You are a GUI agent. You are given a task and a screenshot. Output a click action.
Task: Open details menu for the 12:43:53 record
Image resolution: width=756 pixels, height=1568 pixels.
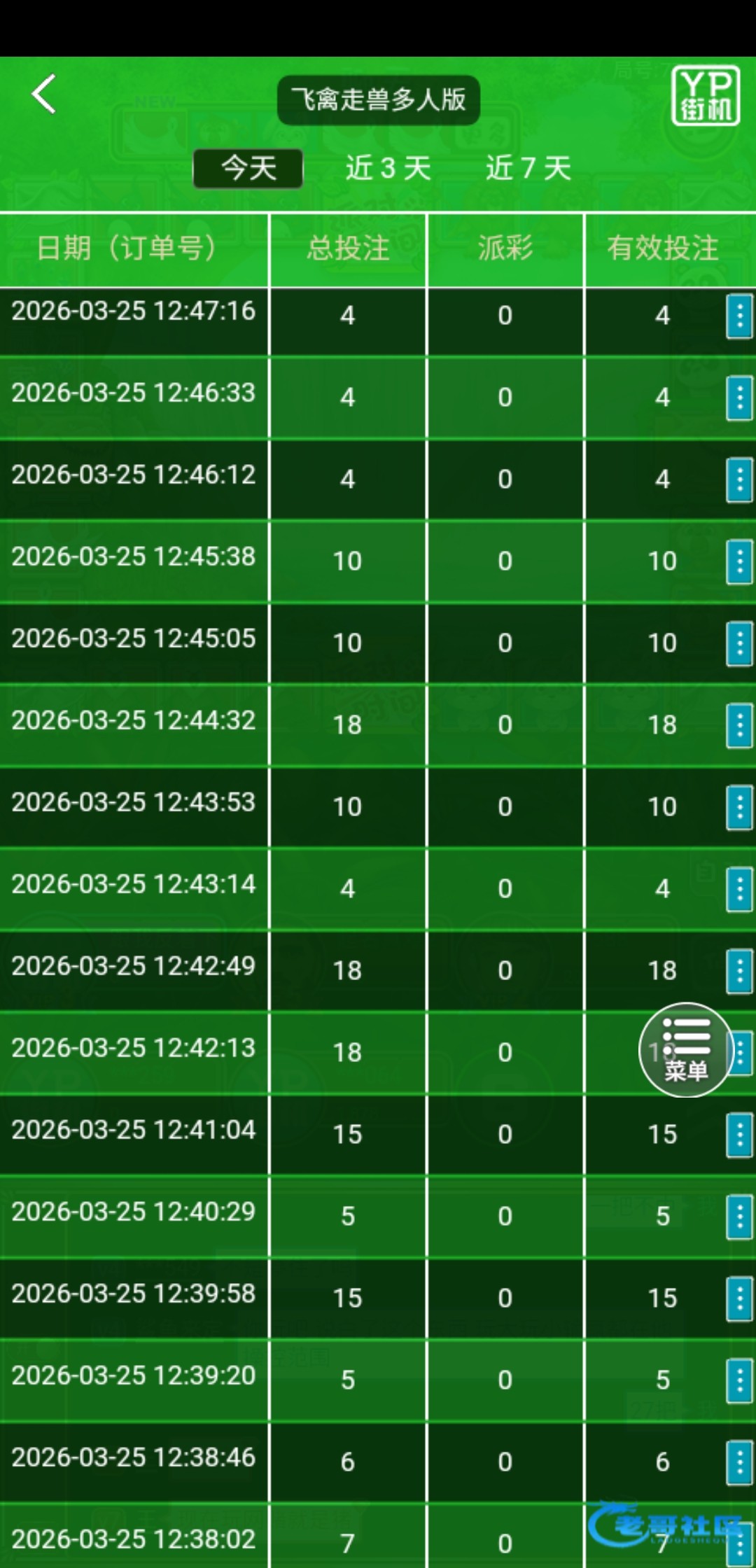[739, 807]
